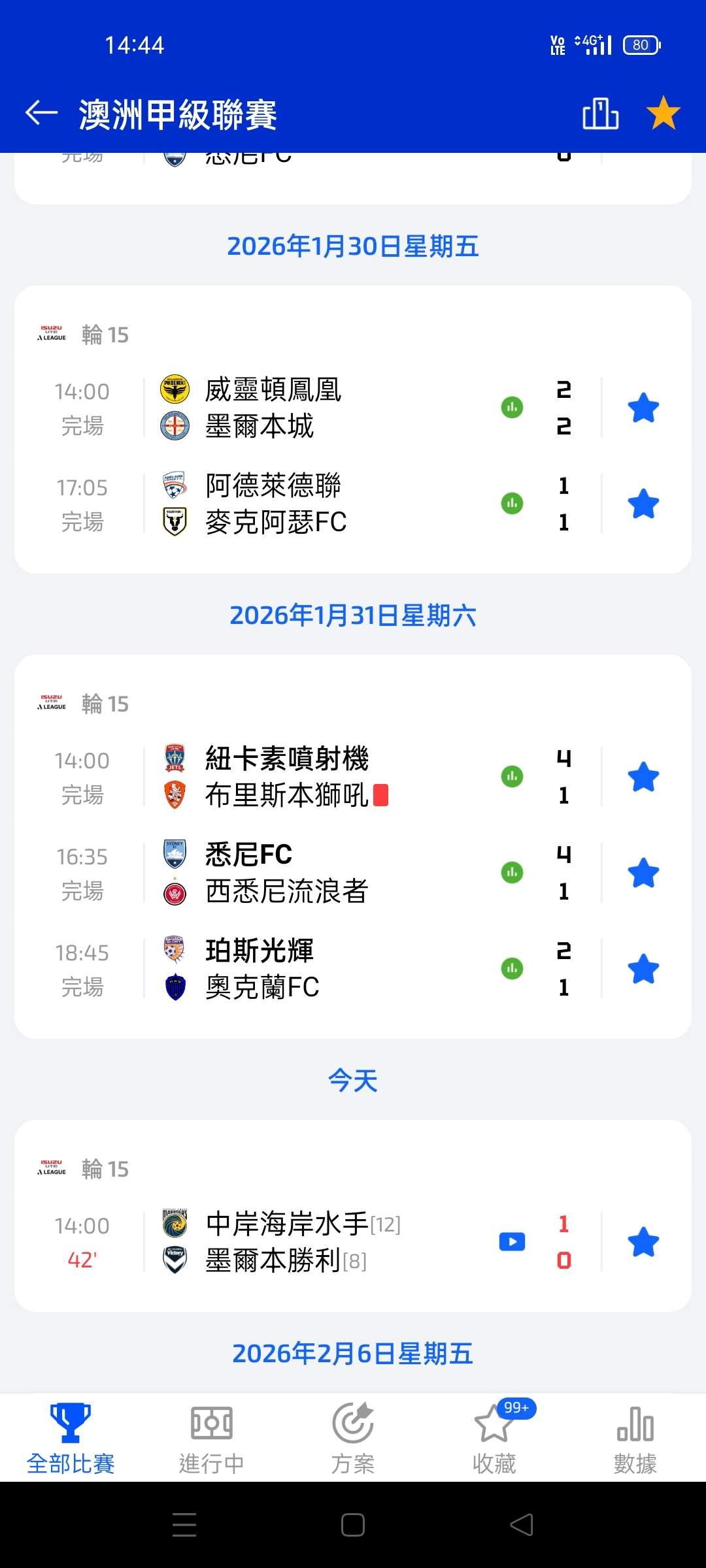Unfavorite the 阿德萊德聯 vs 麥克阿瑟FC match
This screenshot has width=706, height=1568.
point(643,504)
